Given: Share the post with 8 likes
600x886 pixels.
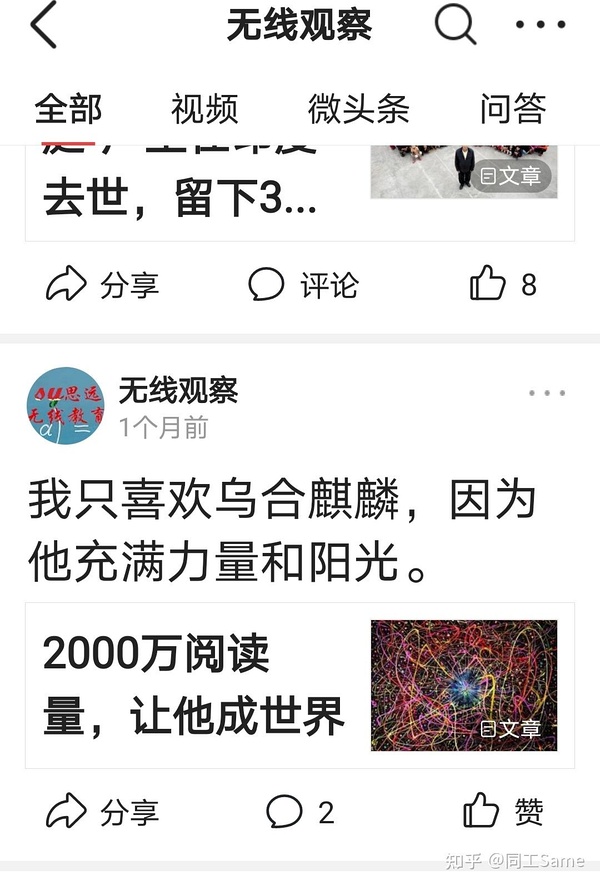Looking at the screenshot, I should [102, 285].
